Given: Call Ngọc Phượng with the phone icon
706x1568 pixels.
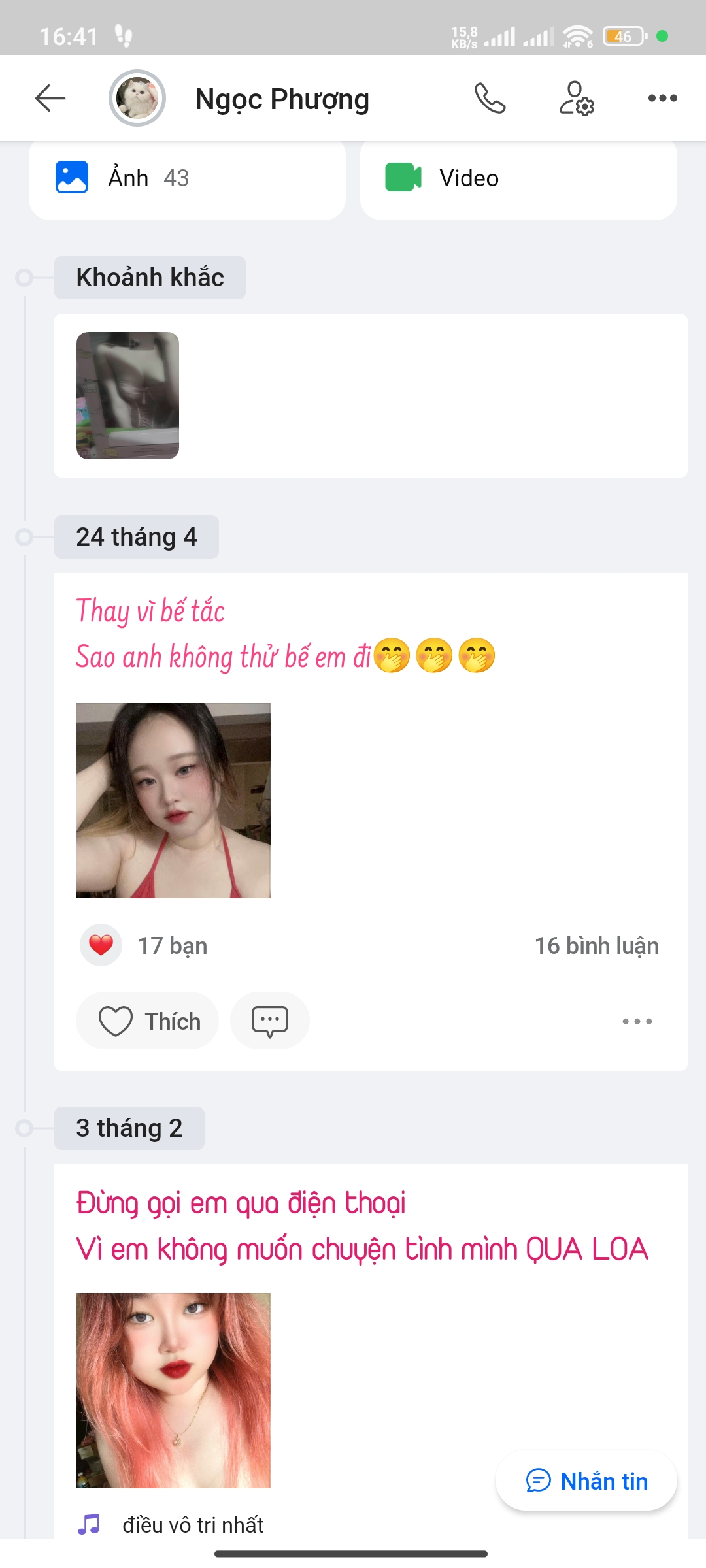Looking at the screenshot, I should [x=490, y=99].
